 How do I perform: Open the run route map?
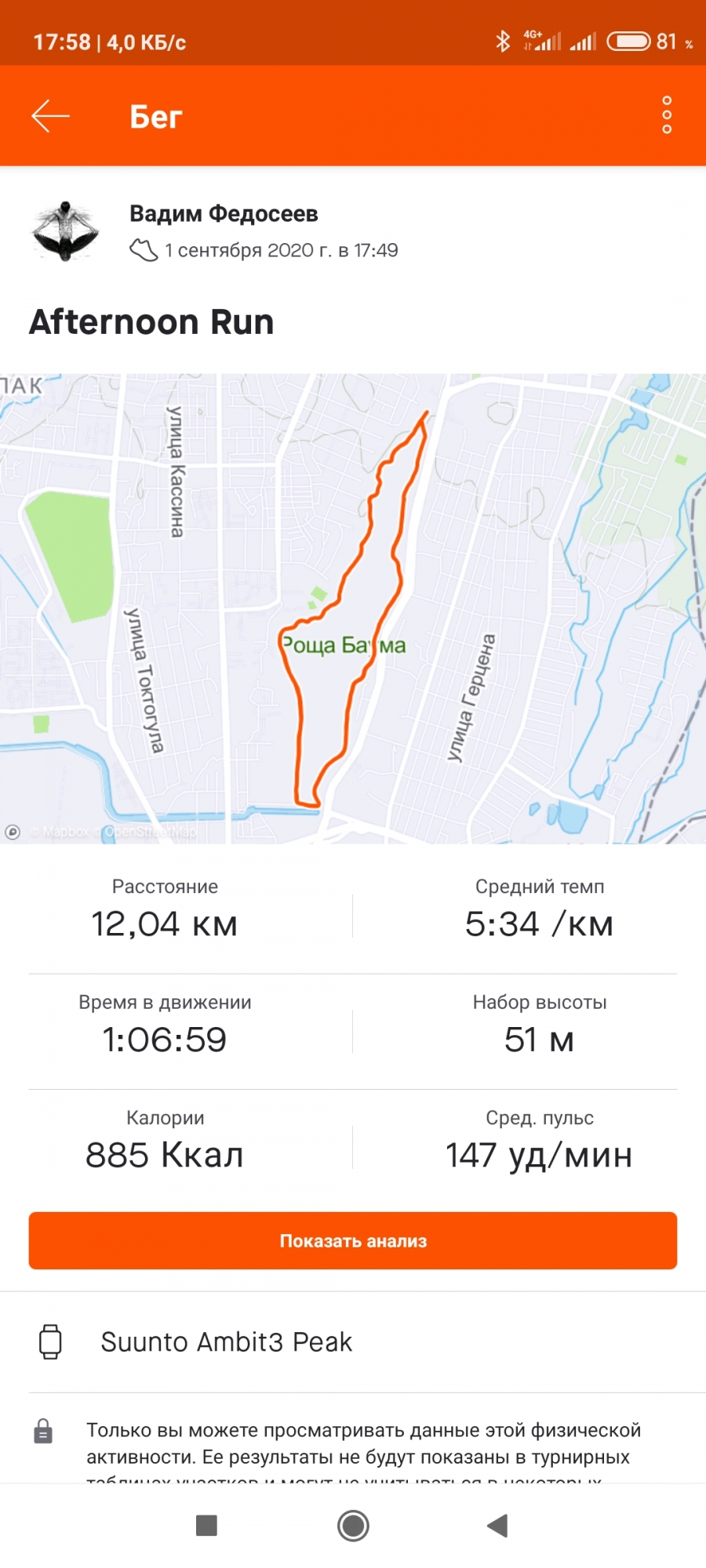click(353, 608)
